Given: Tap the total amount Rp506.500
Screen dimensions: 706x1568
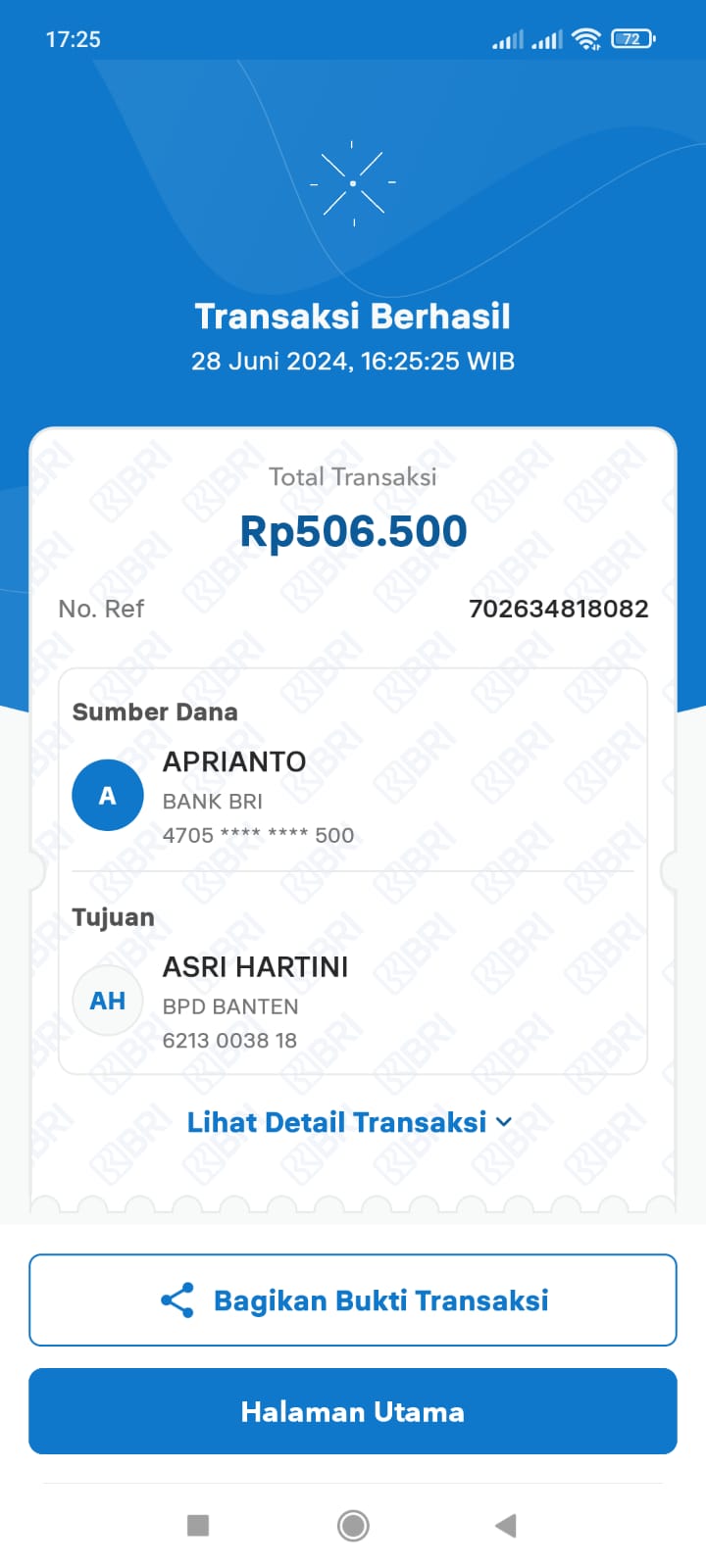Looking at the screenshot, I should (354, 530).
